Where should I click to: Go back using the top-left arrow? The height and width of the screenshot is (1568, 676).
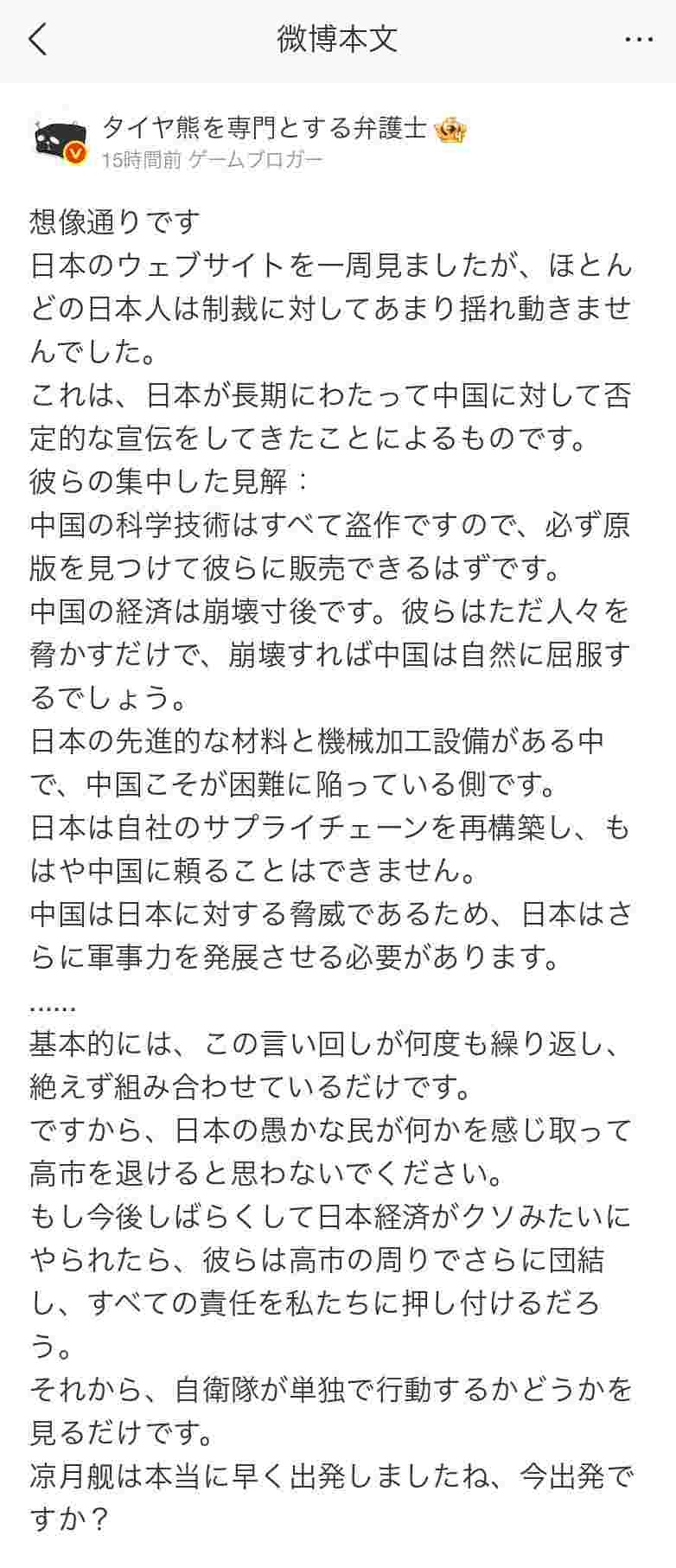38,40
